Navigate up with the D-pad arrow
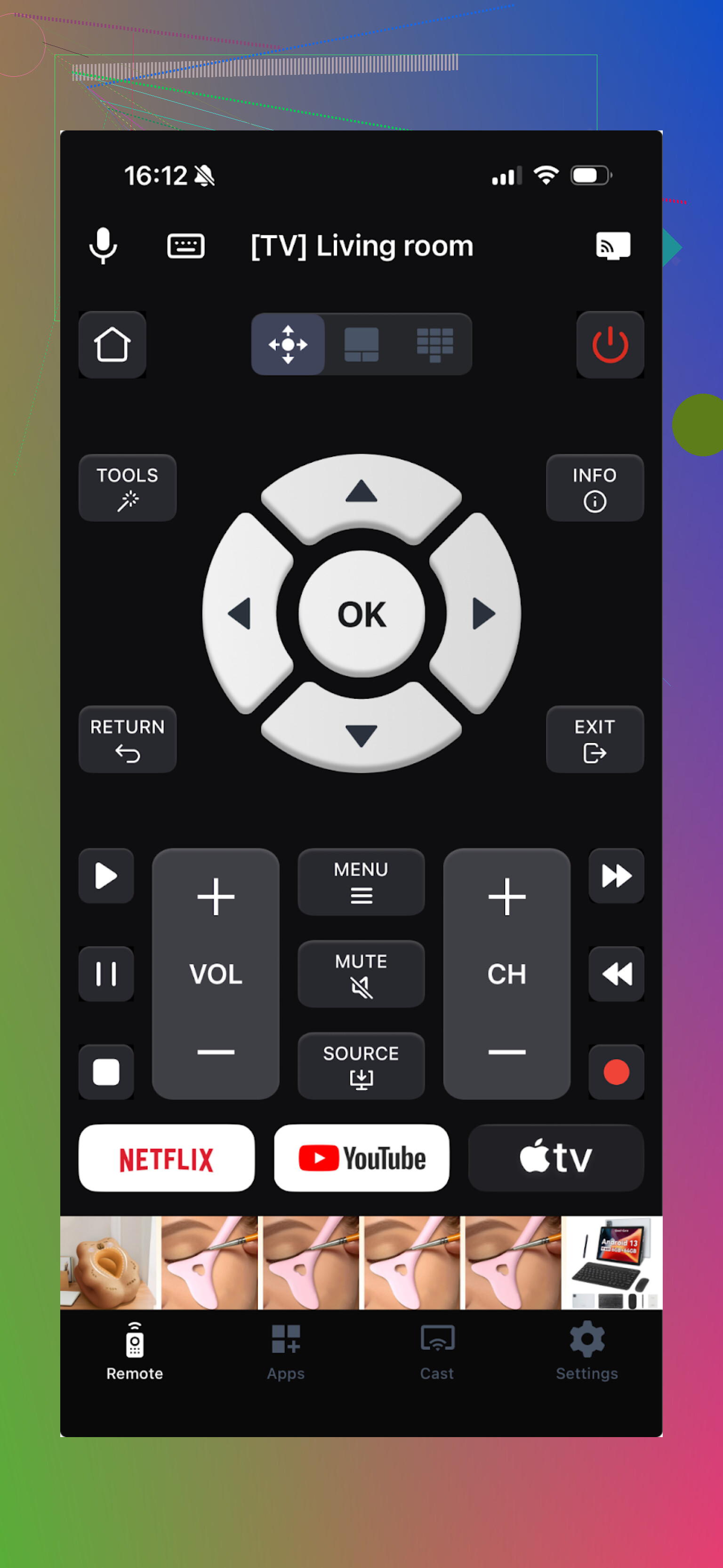The height and width of the screenshot is (1568, 723). click(x=361, y=493)
